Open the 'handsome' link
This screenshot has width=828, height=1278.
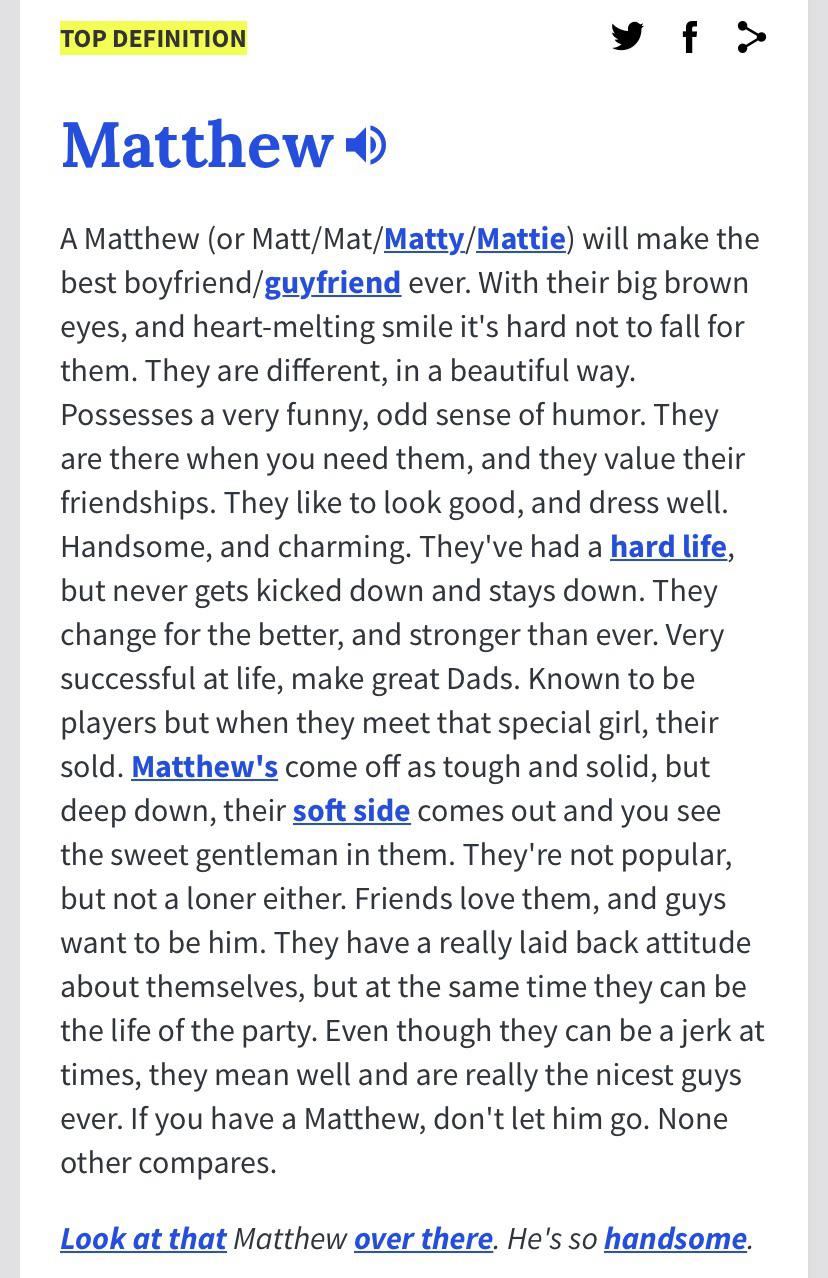pos(675,1238)
